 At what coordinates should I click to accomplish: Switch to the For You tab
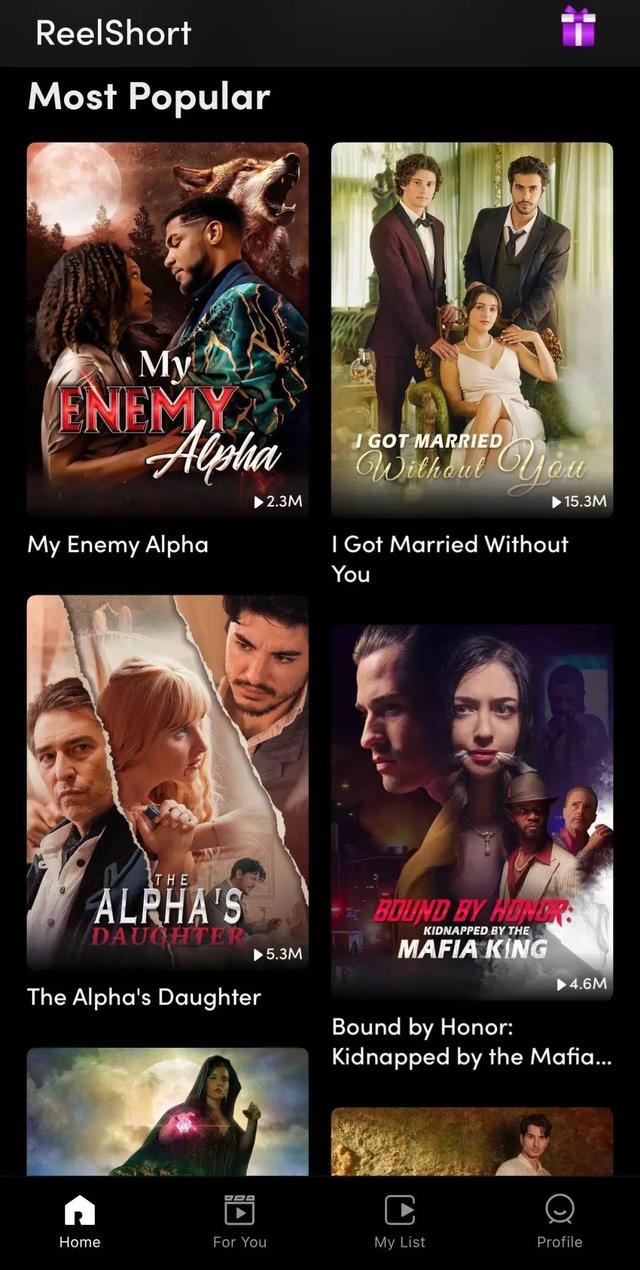[240, 1222]
